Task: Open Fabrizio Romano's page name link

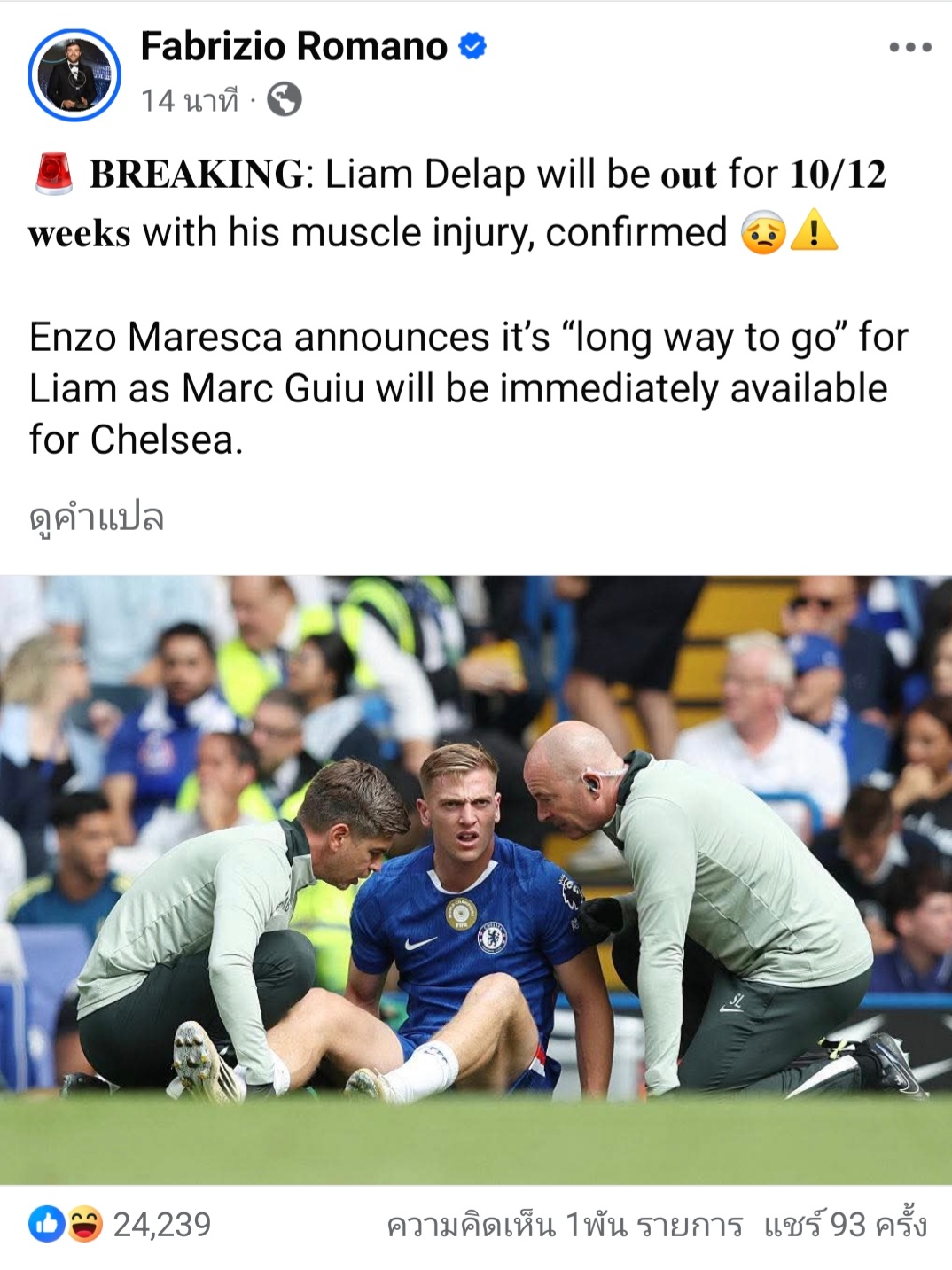Action: click(x=293, y=46)
